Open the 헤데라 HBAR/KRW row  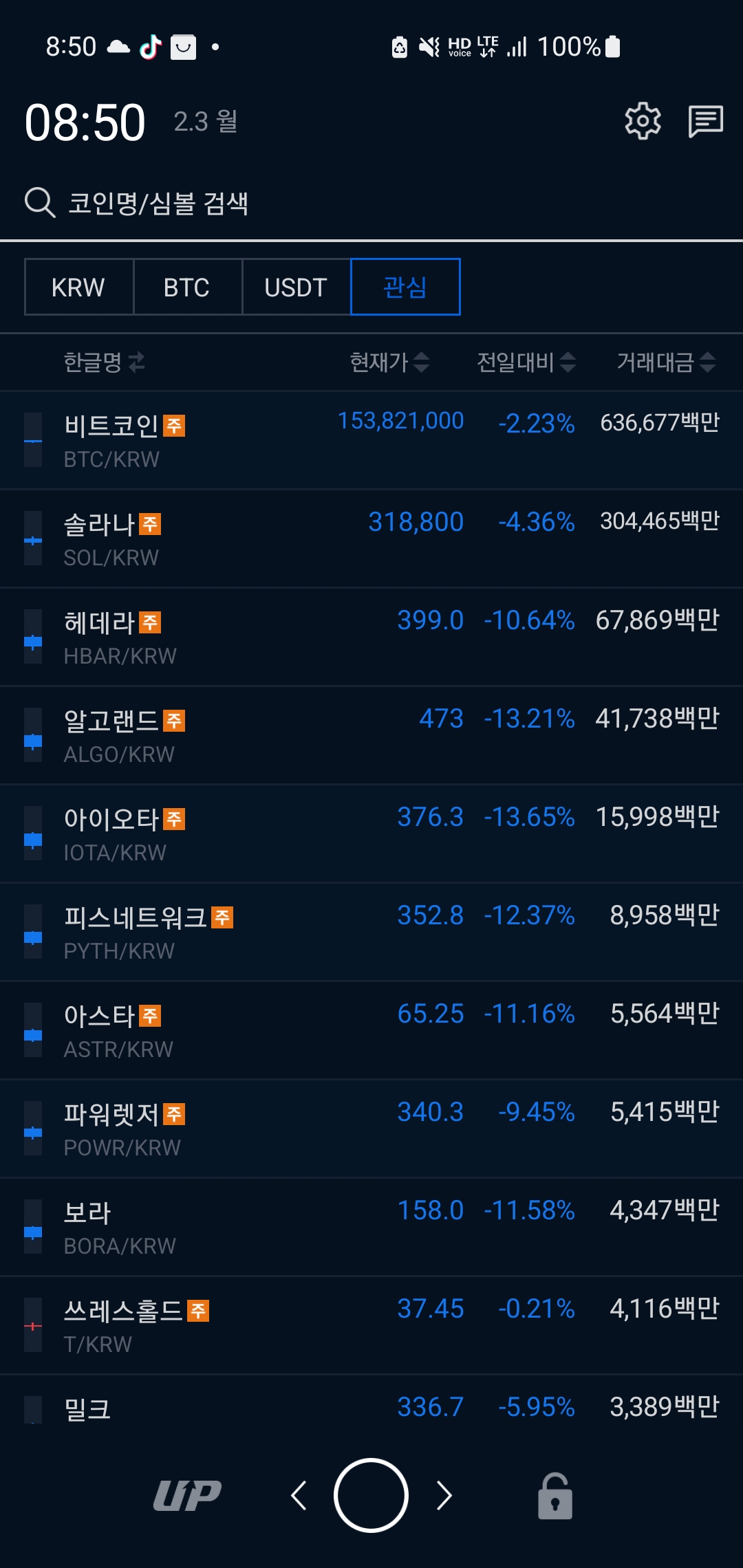tap(371, 637)
